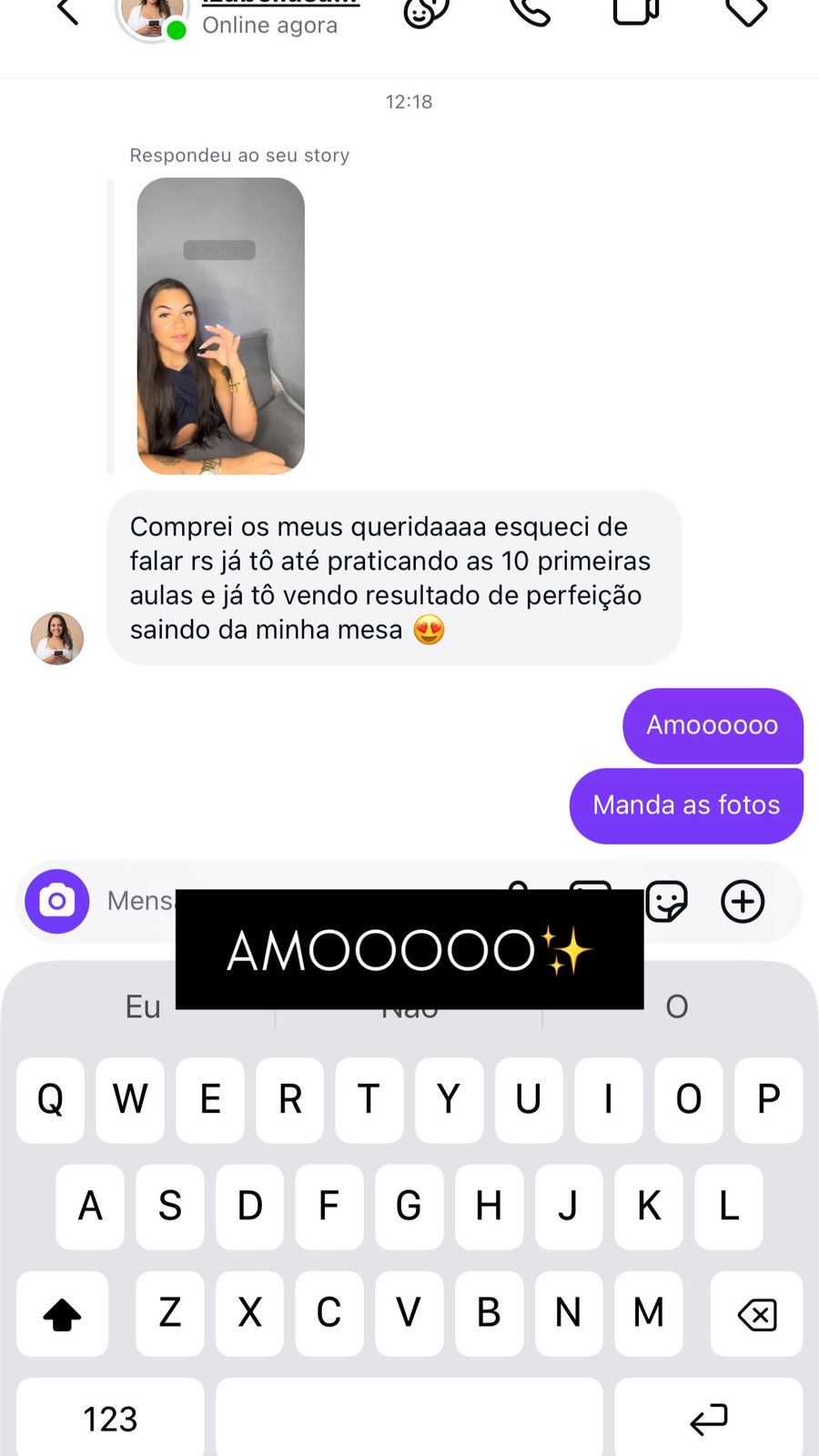This screenshot has width=819, height=1456.
Task: Open the contact's profile picture in header
Action: point(152,16)
